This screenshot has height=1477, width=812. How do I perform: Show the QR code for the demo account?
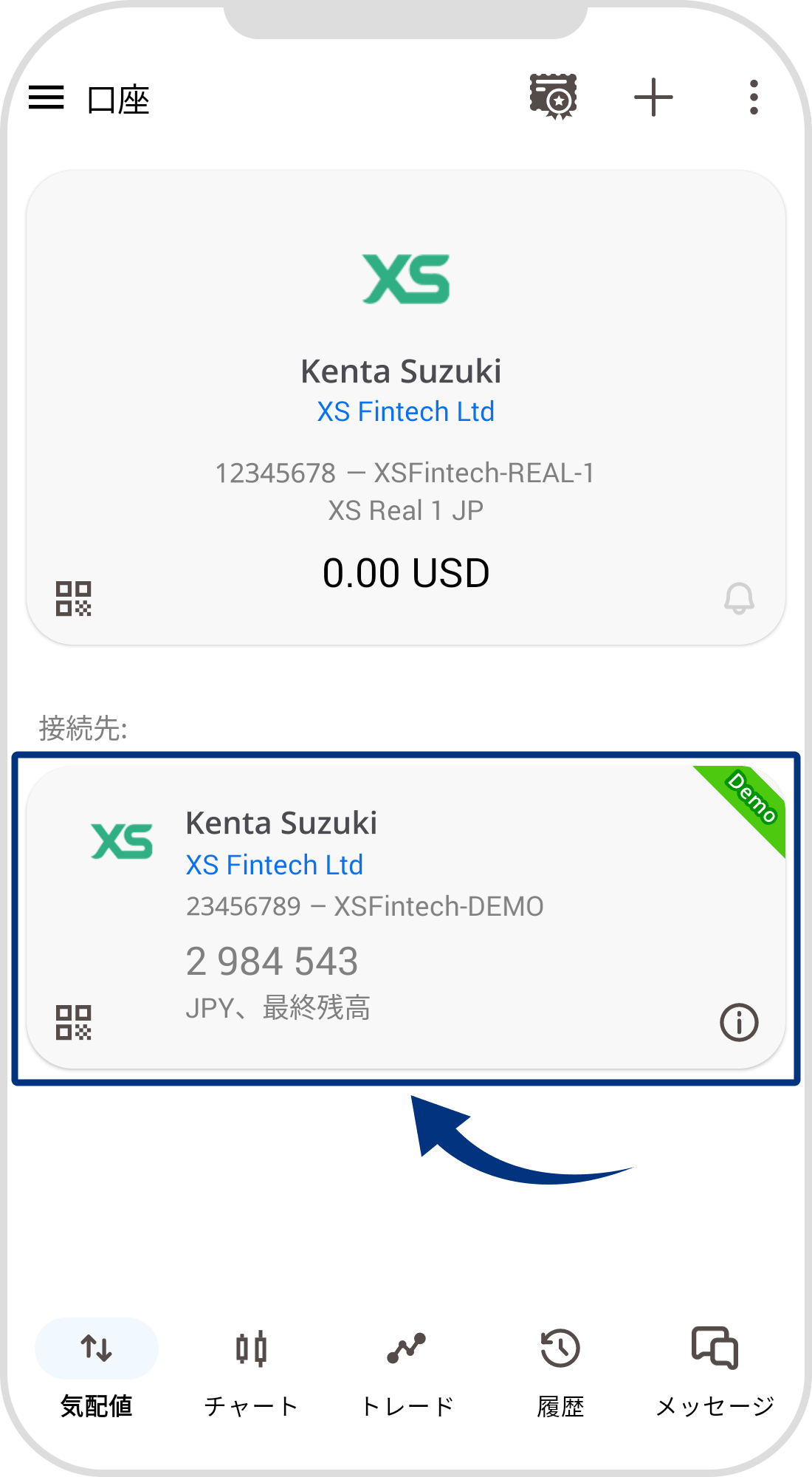(x=74, y=1021)
